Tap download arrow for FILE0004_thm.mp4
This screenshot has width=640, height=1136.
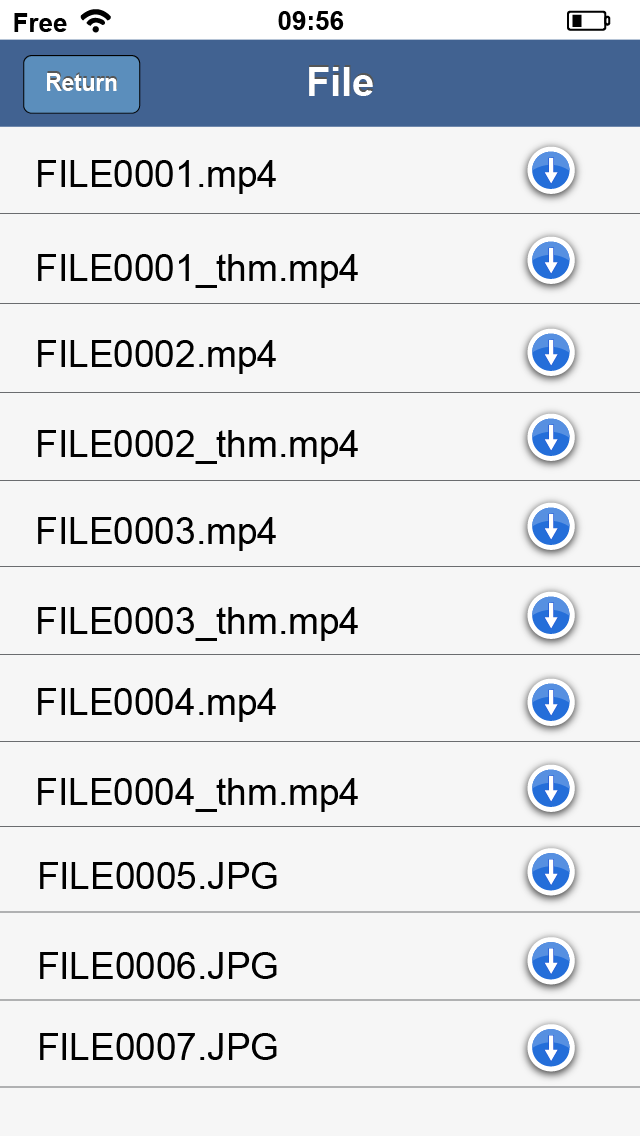[x=550, y=788]
